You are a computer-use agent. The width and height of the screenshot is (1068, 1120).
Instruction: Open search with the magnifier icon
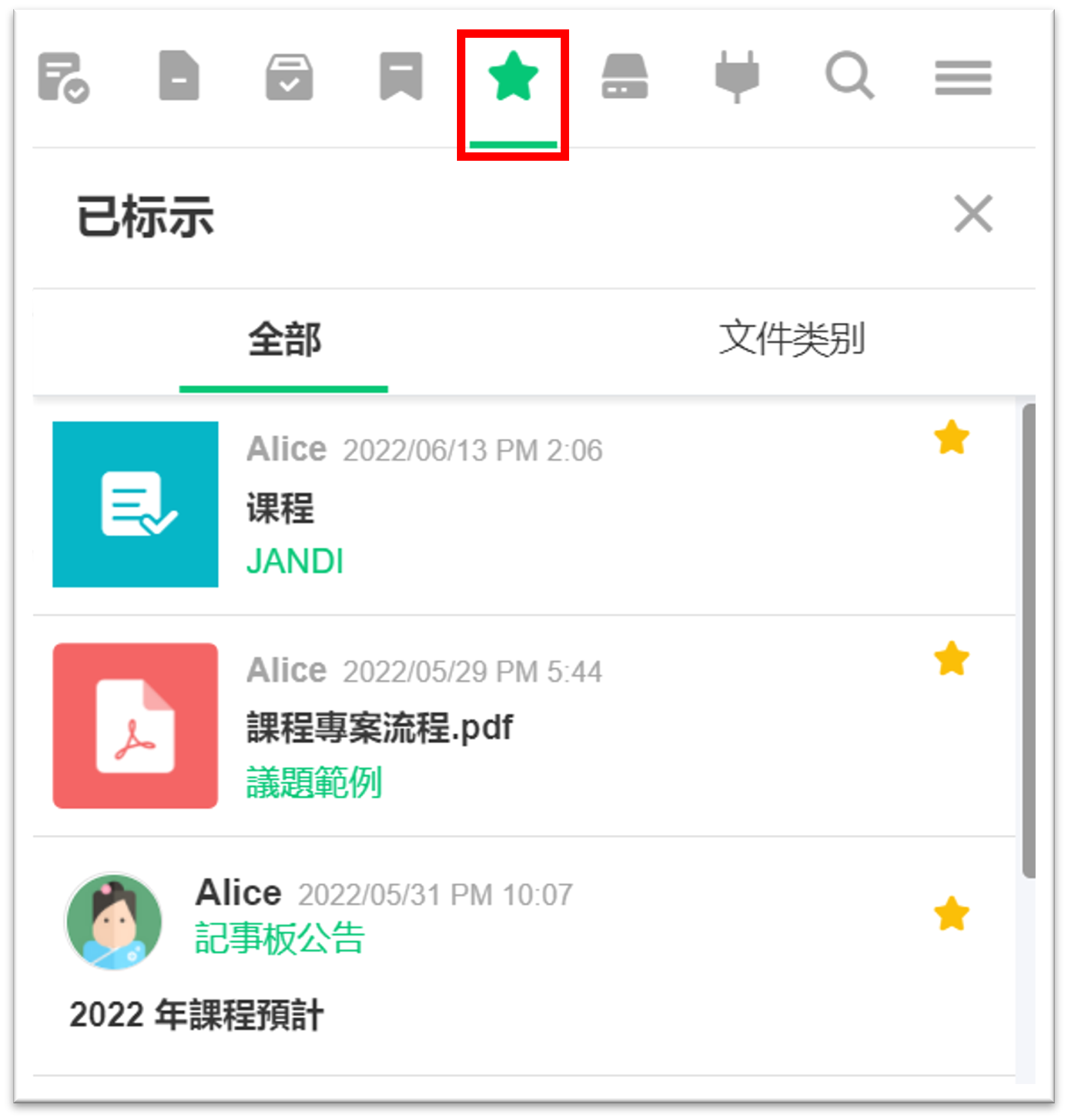(849, 76)
